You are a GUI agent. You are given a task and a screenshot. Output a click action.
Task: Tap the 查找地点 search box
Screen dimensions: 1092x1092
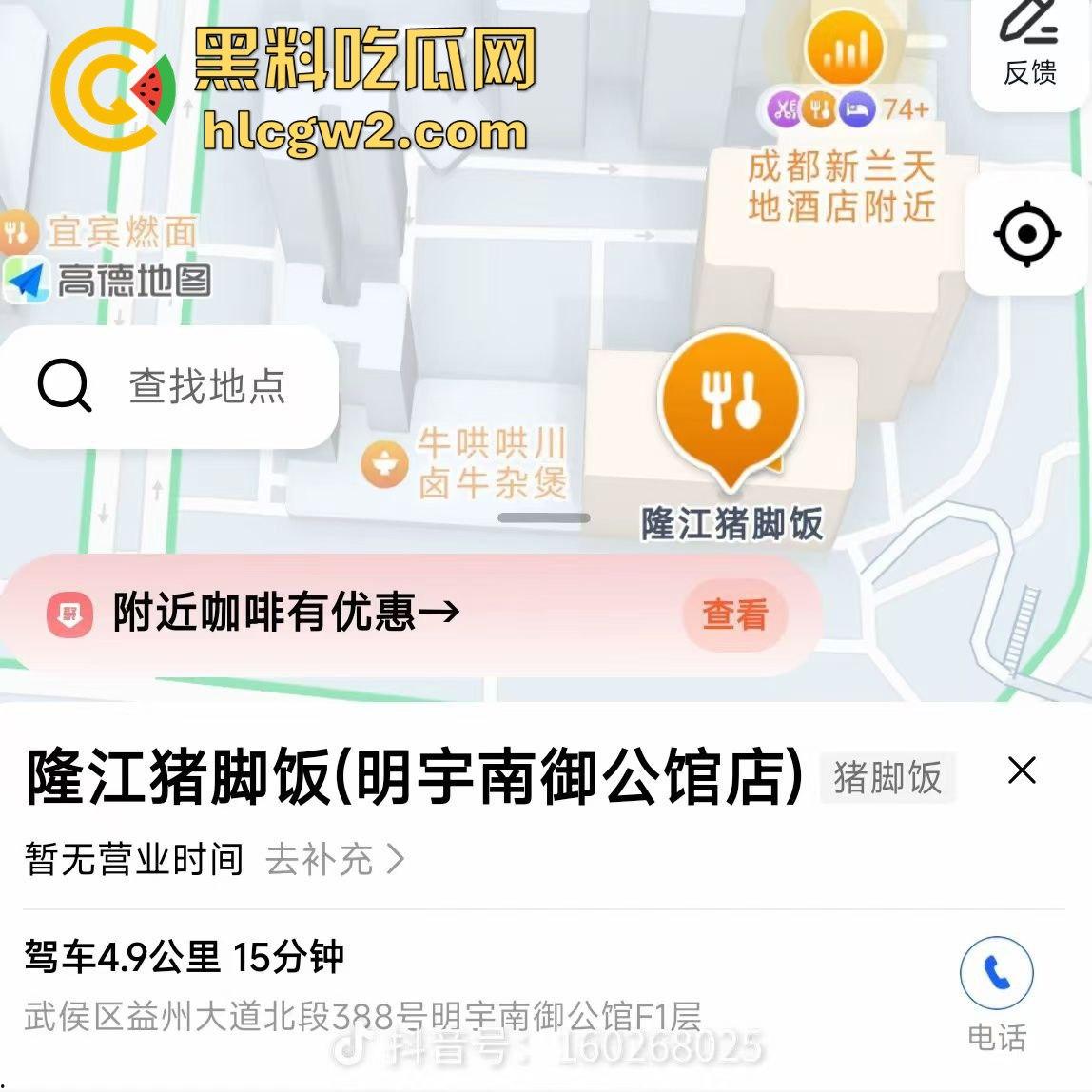[x=171, y=386]
